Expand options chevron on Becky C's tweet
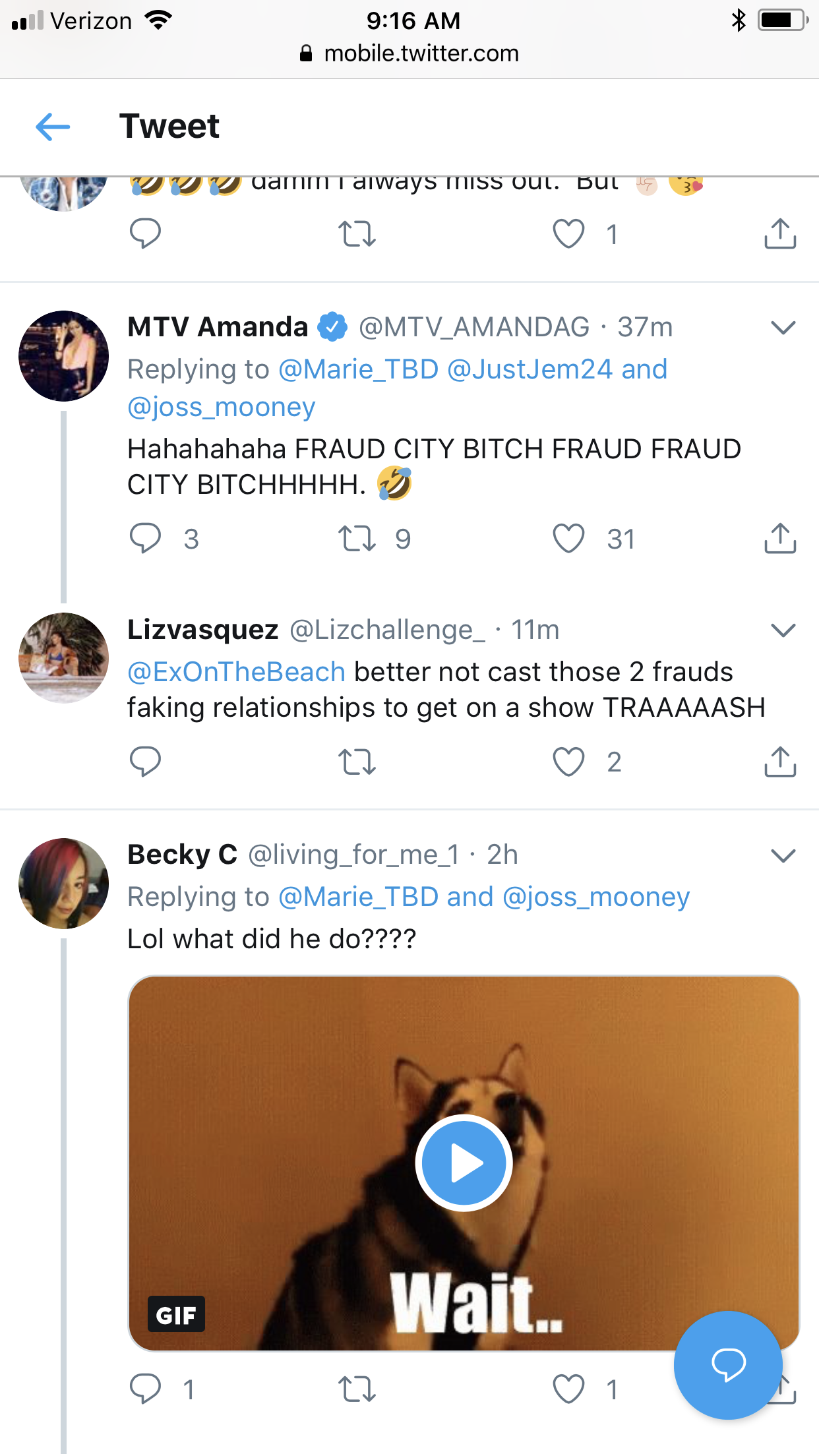Image resolution: width=819 pixels, height=1456 pixels. click(x=783, y=856)
